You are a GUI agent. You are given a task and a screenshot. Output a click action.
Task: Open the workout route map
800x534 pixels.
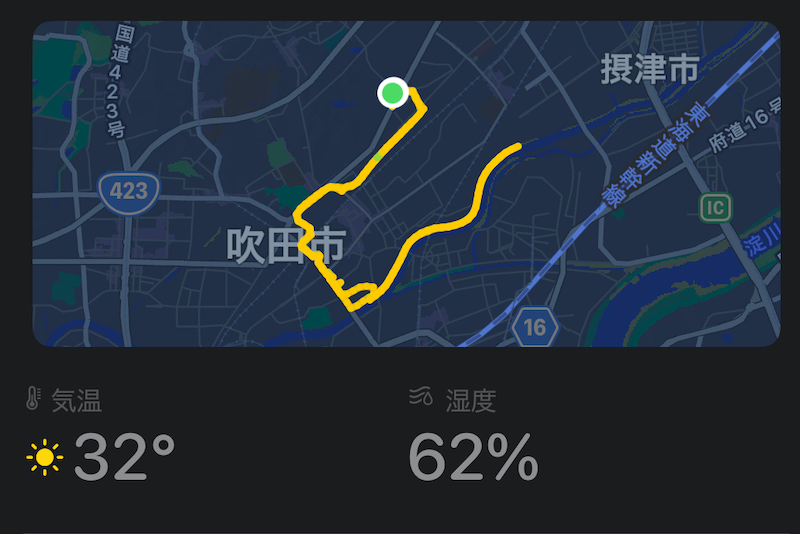pos(406,184)
